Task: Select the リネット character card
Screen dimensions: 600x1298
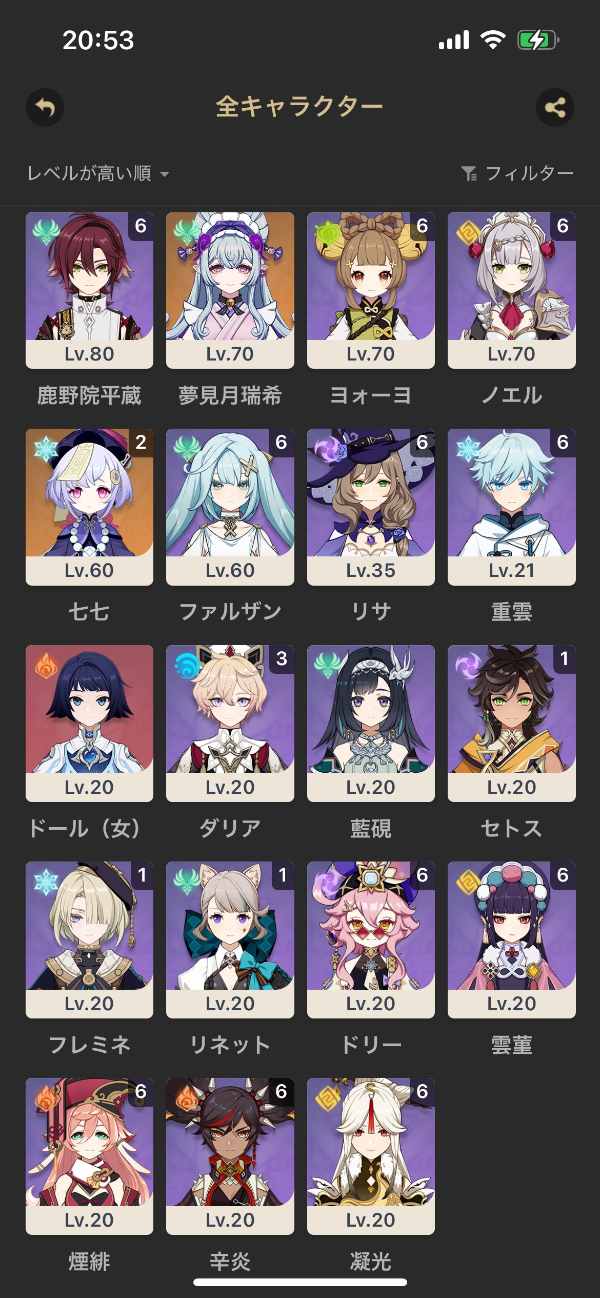Action: pos(230,940)
